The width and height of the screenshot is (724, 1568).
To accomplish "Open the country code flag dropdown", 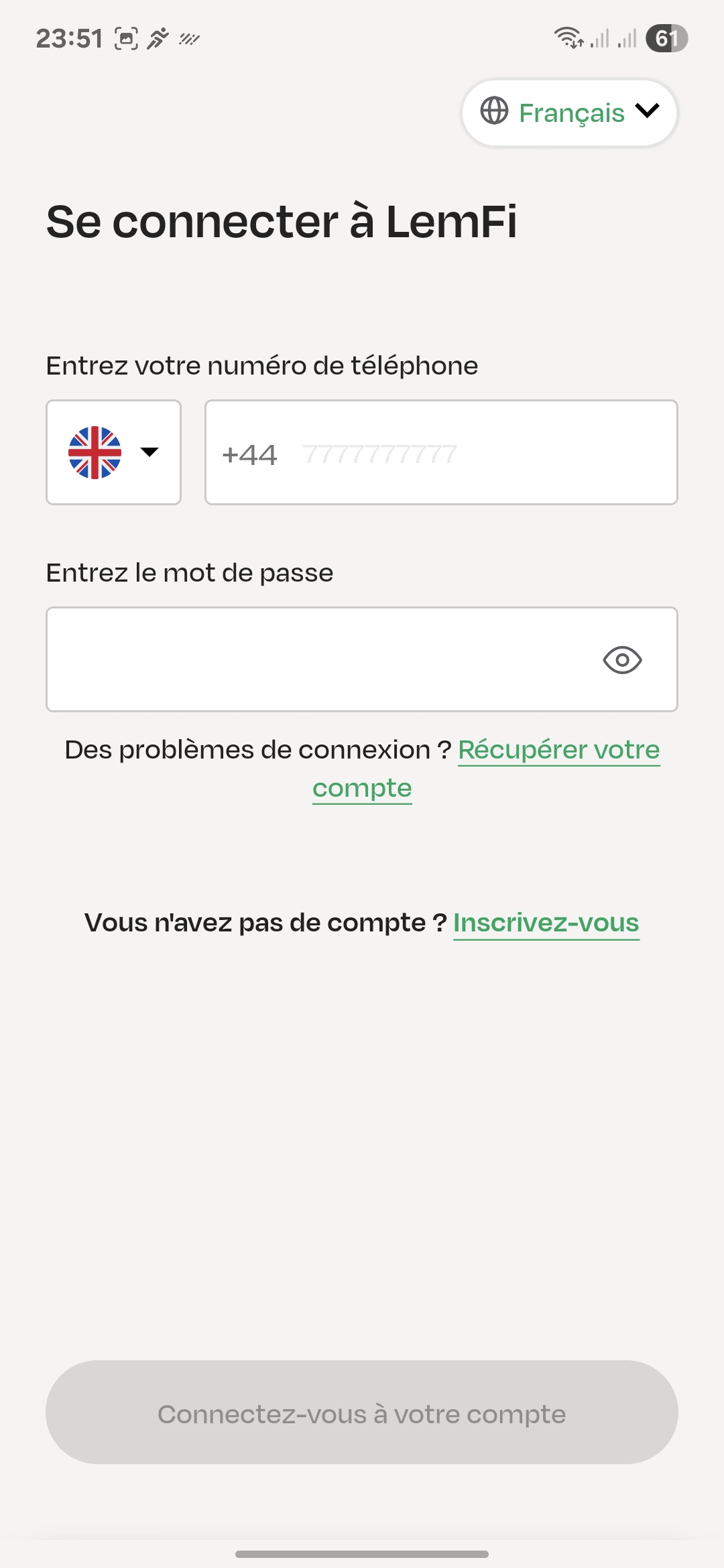I will pos(113,452).
